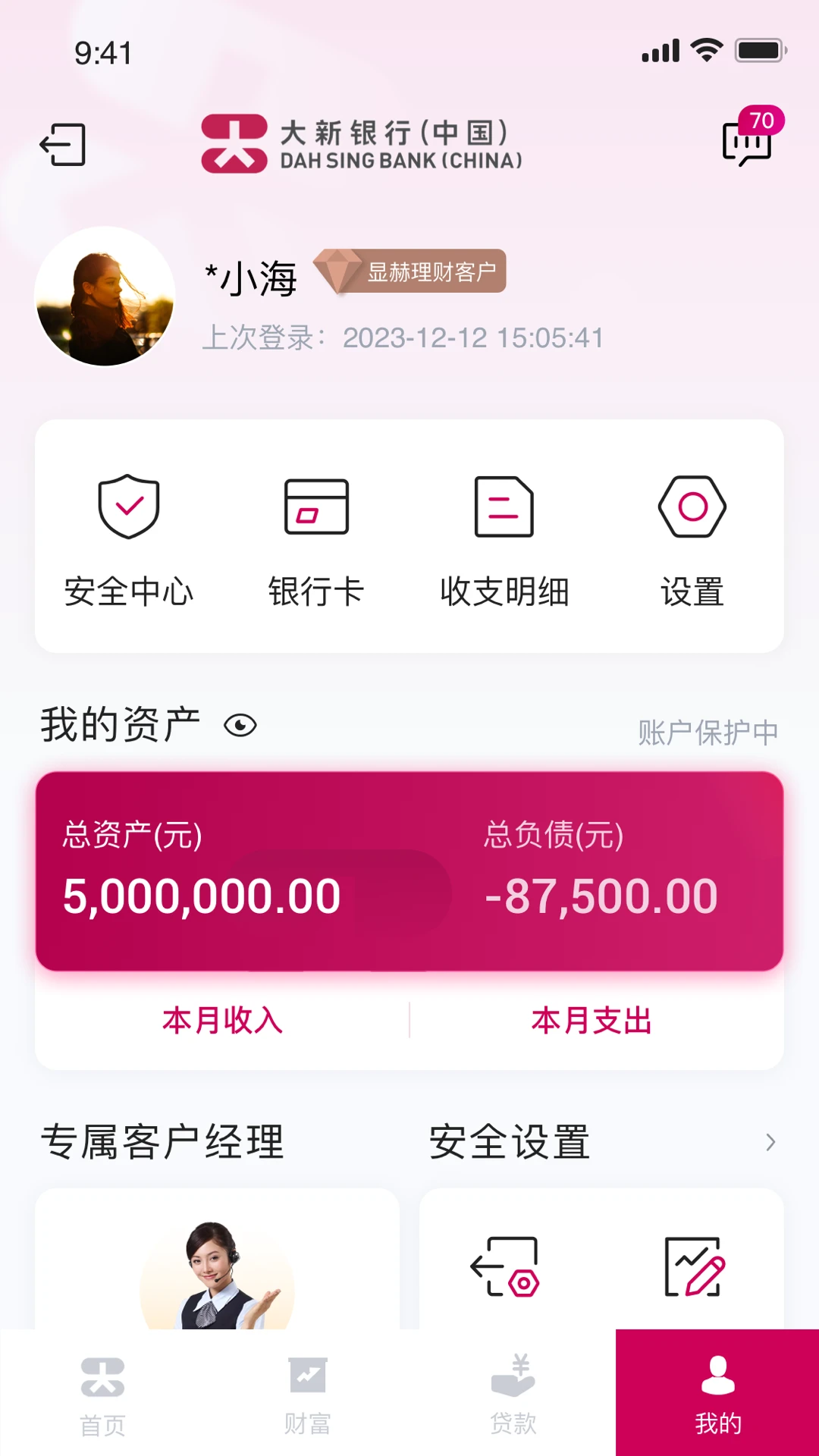Toggle asset visibility with the eye icon
819x1456 pixels.
pos(240,726)
